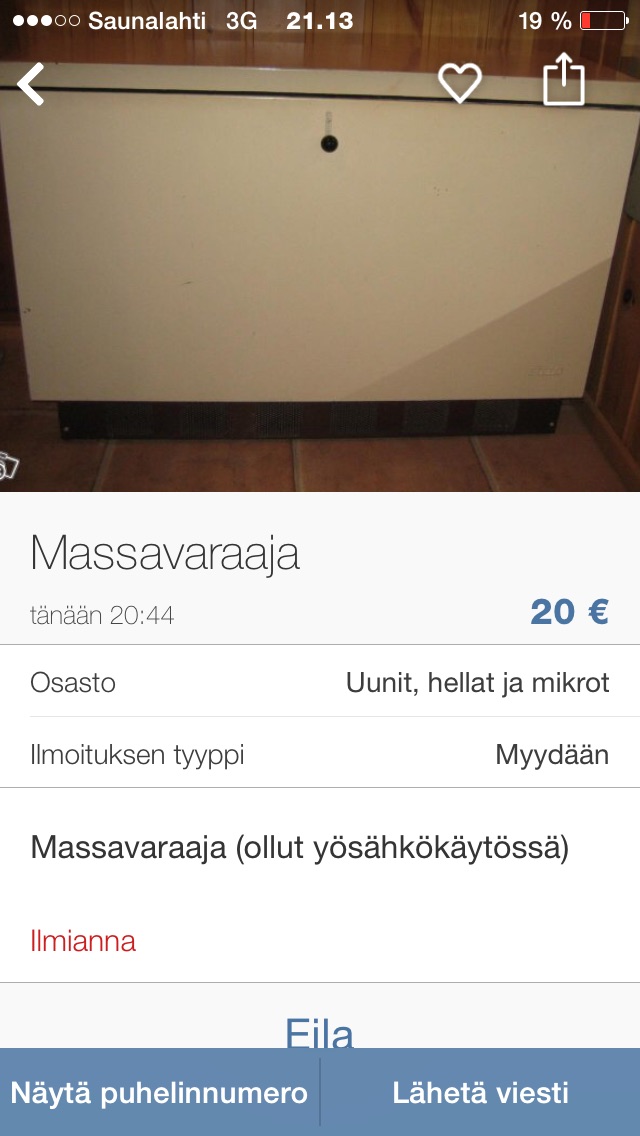Send a message with Lähetä viesti
The height and width of the screenshot is (1136, 640).
pos(481,1092)
